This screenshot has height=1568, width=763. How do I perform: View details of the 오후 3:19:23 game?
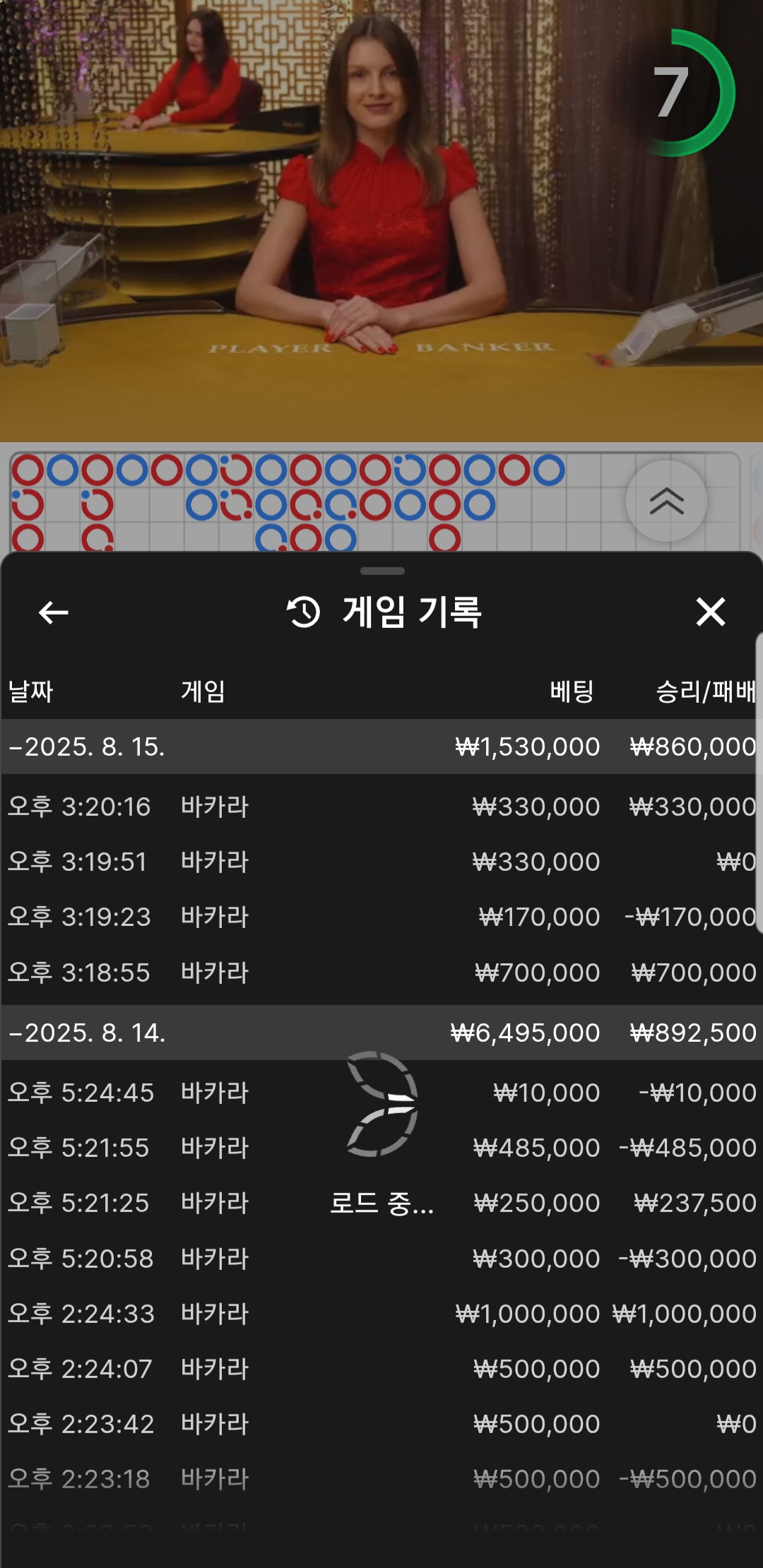pyautogui.click(x=381, y=917)
